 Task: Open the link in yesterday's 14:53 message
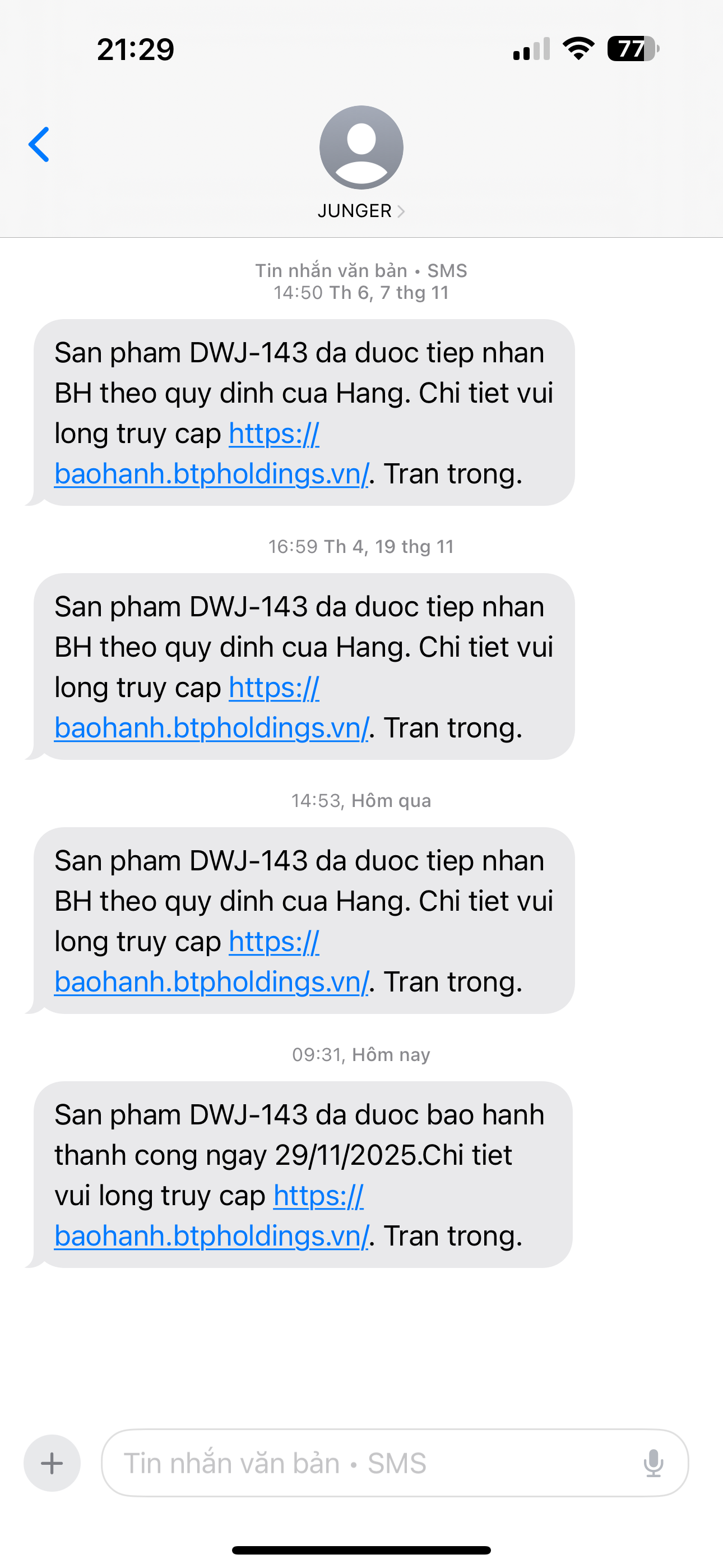[x=211, y=982]
